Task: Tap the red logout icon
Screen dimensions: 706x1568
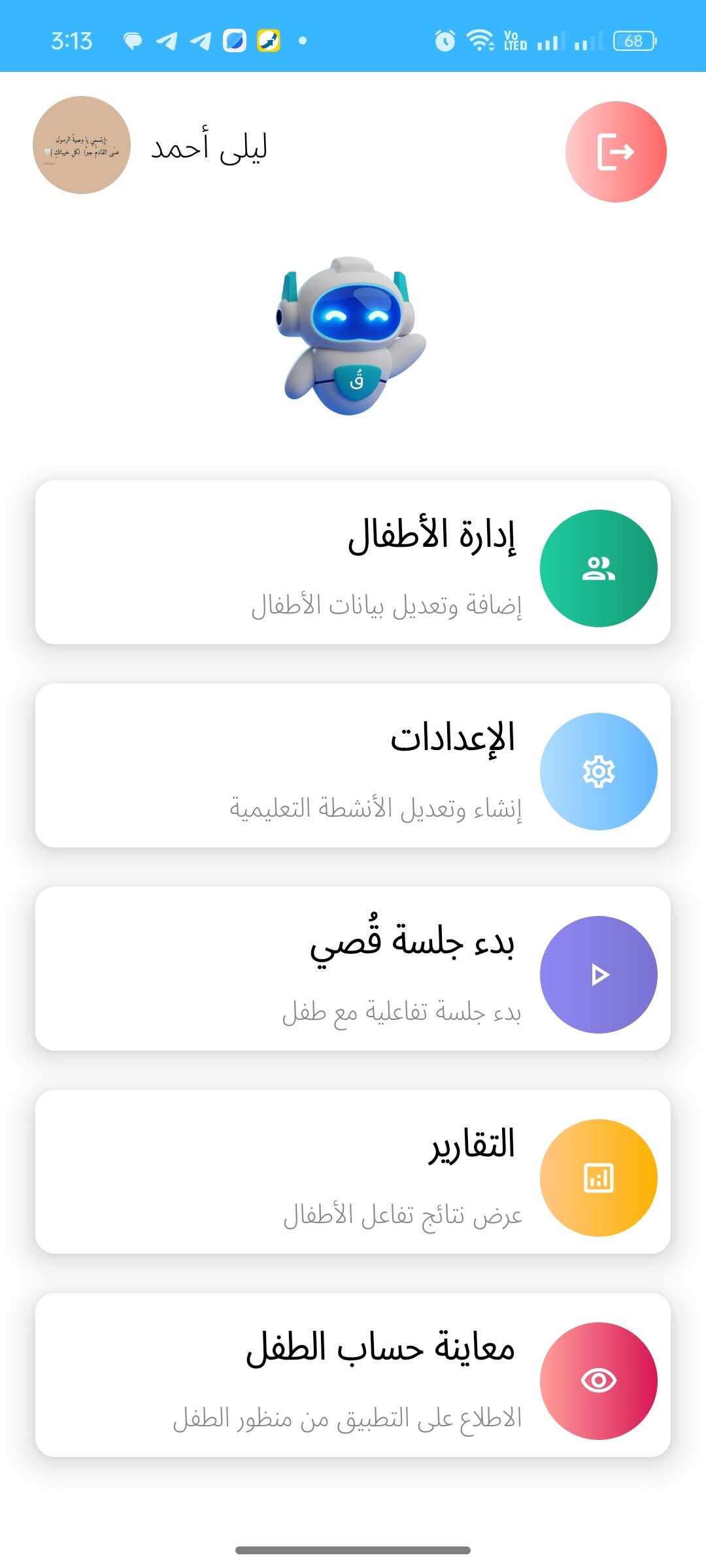Action: point(616,152)
